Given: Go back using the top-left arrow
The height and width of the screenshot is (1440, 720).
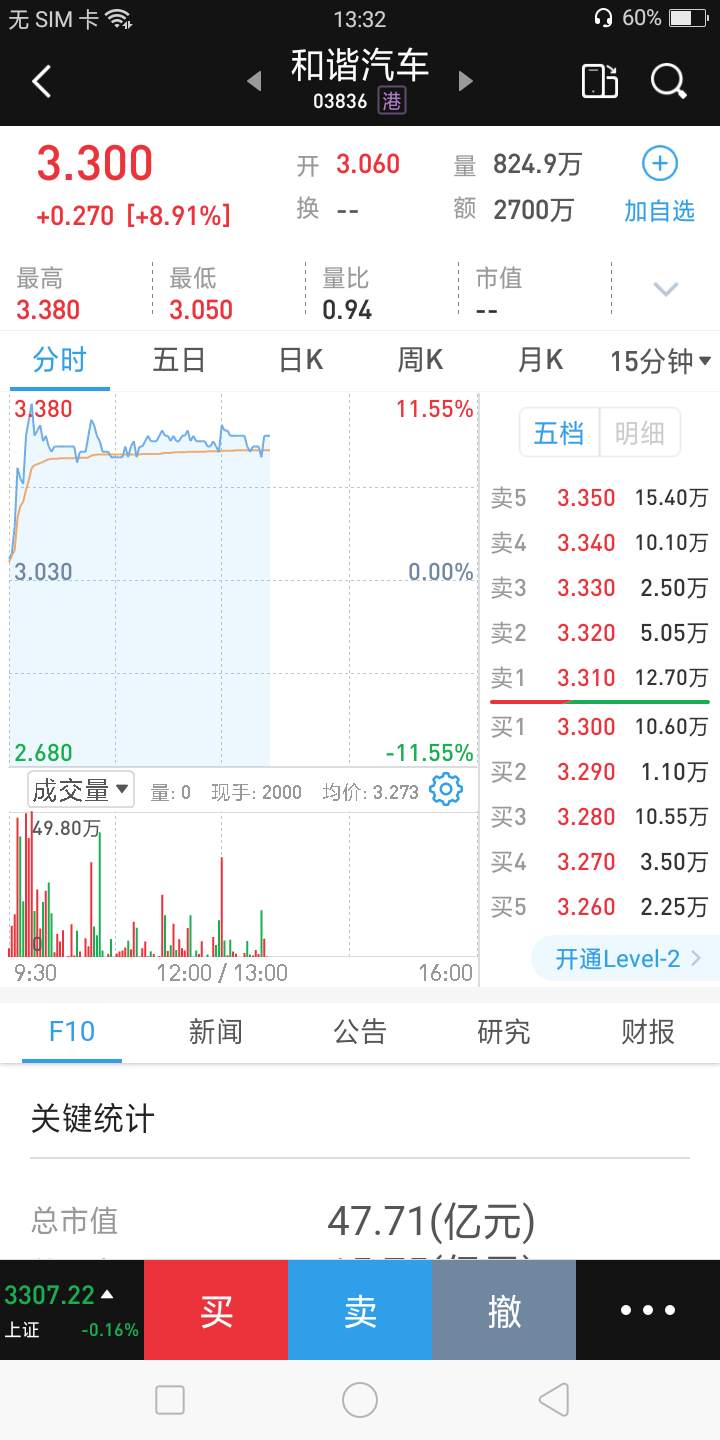Looking at the screenshot, I should click(x=41, y=81).
